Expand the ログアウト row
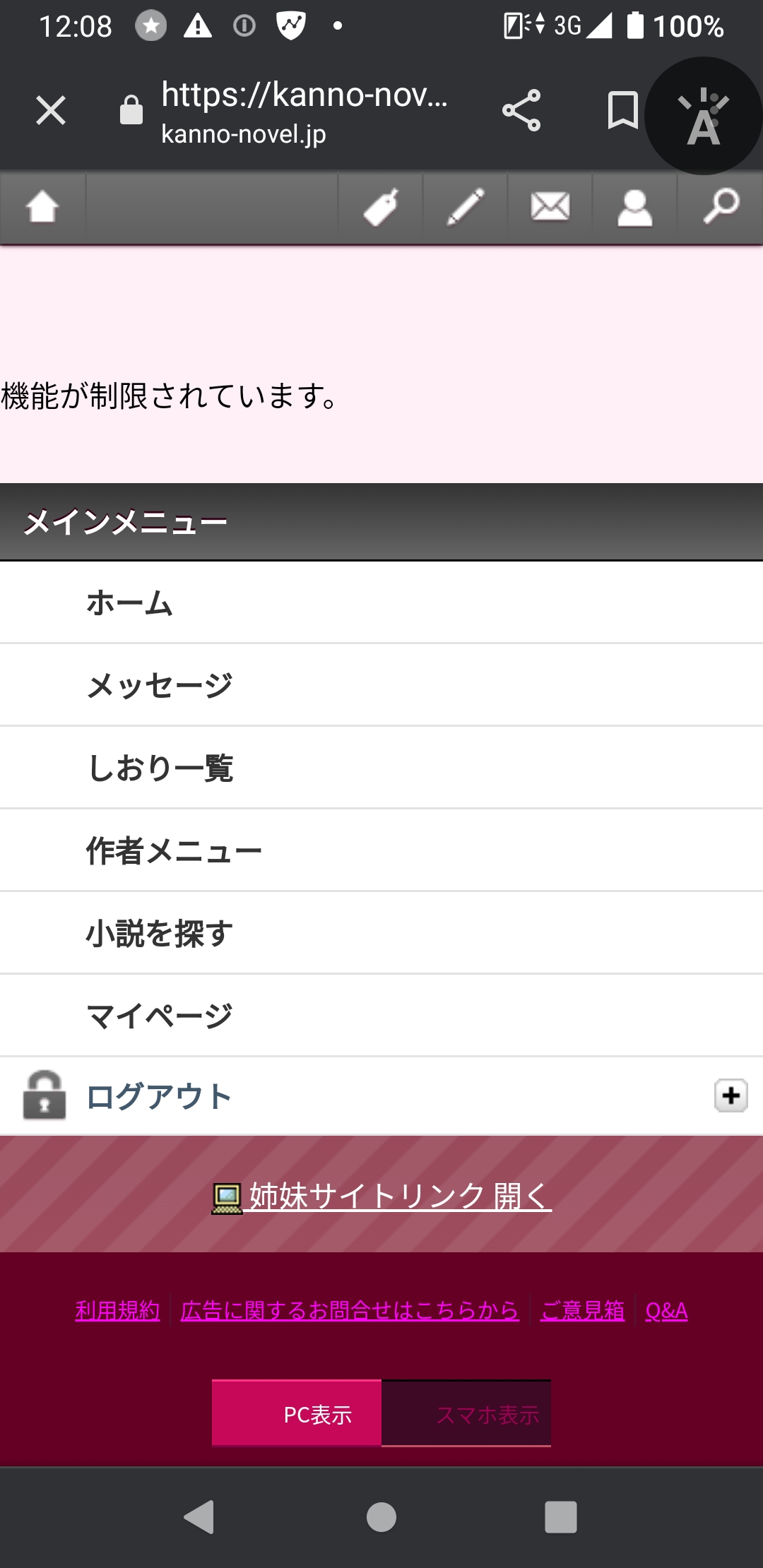This screenshot has width=763, height=1568. click(731, 1096)
